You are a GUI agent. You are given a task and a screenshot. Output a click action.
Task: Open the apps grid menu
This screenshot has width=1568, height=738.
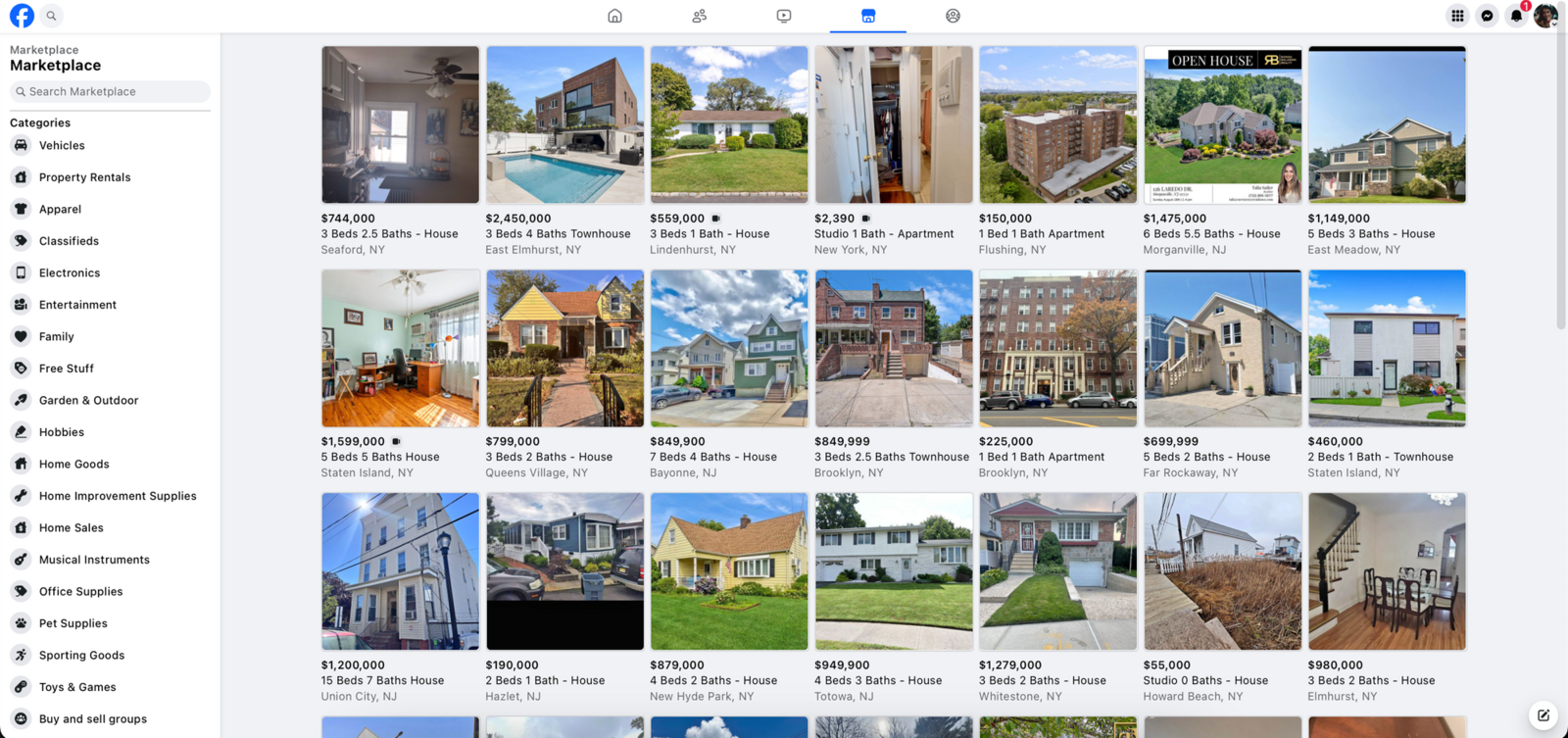point(1457,16)
